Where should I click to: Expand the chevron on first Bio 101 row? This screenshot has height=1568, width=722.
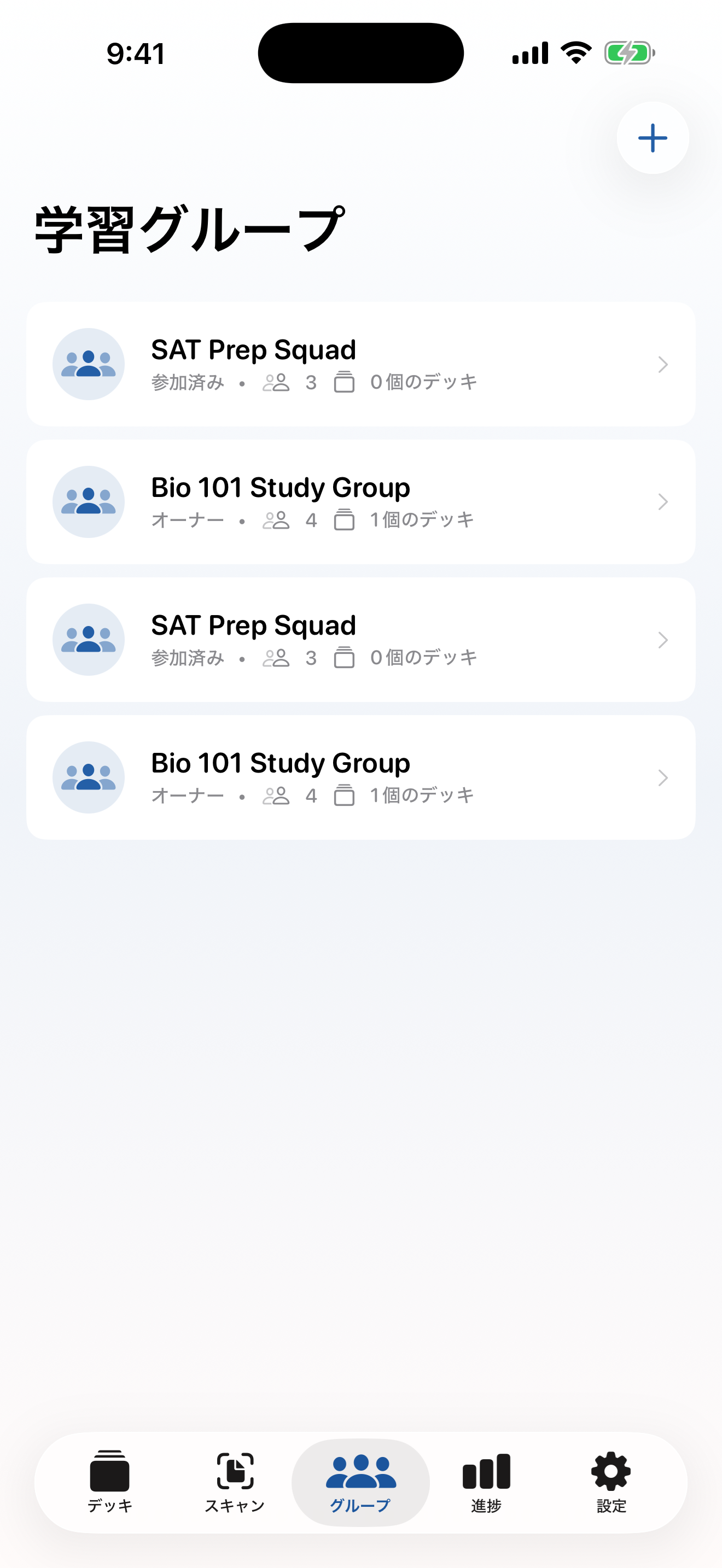[663, 502]
